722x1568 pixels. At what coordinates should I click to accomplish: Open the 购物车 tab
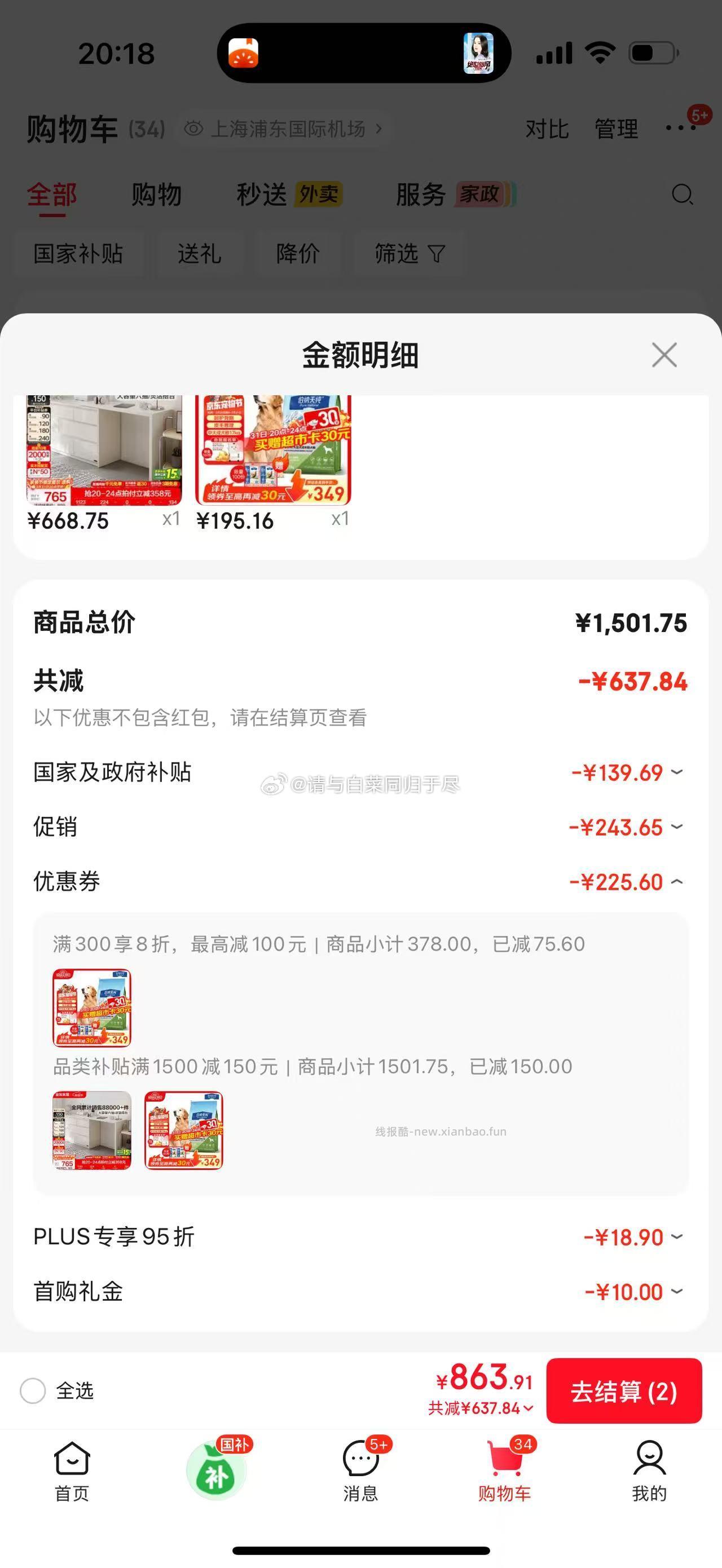tap(505, 1470)
